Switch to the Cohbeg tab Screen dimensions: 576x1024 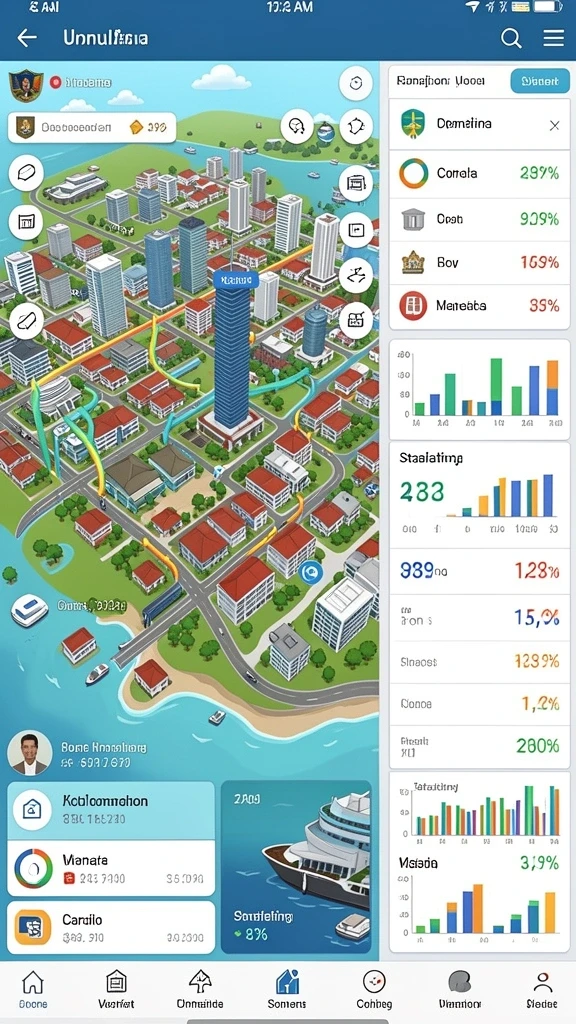coord(374,989)
